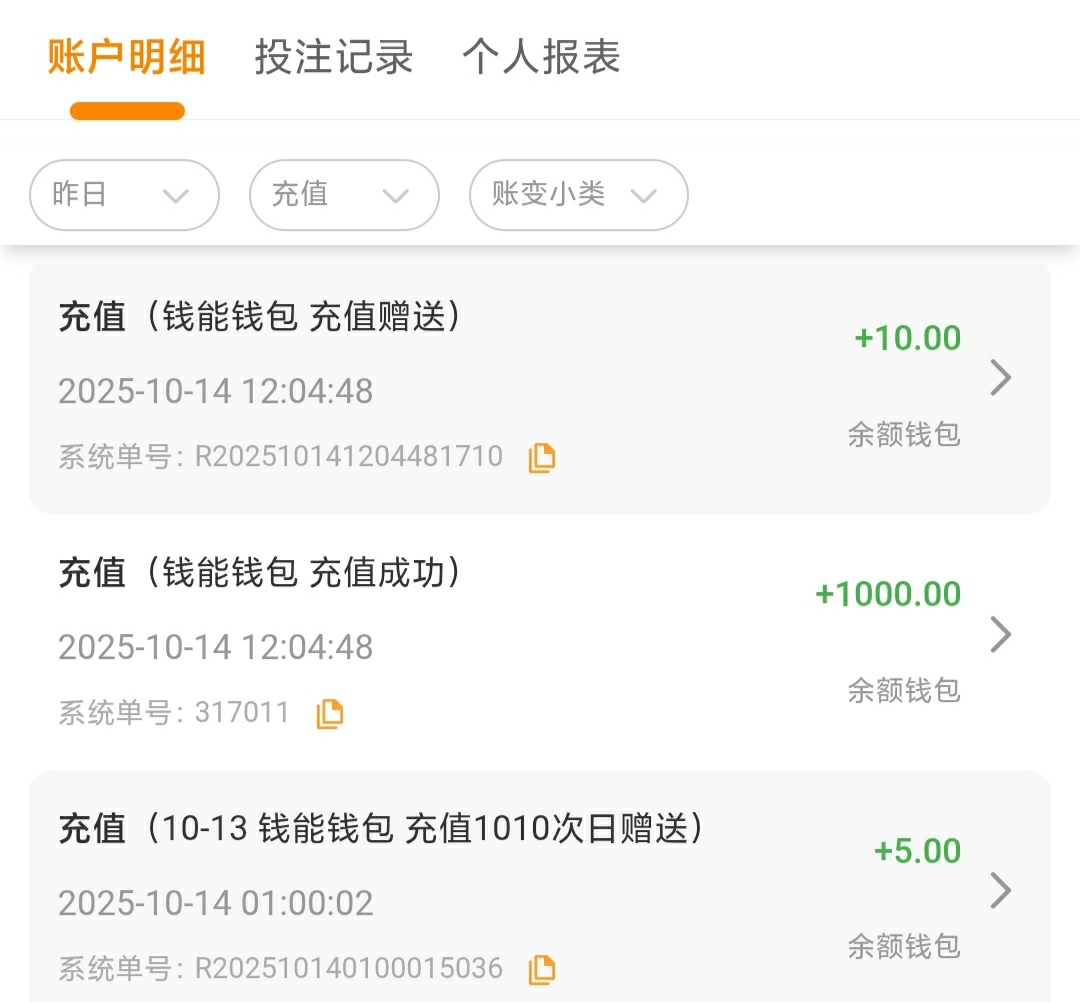Open the +10.00 充值赠送 record
1080x1002 pixels.
click(1000, 378)
